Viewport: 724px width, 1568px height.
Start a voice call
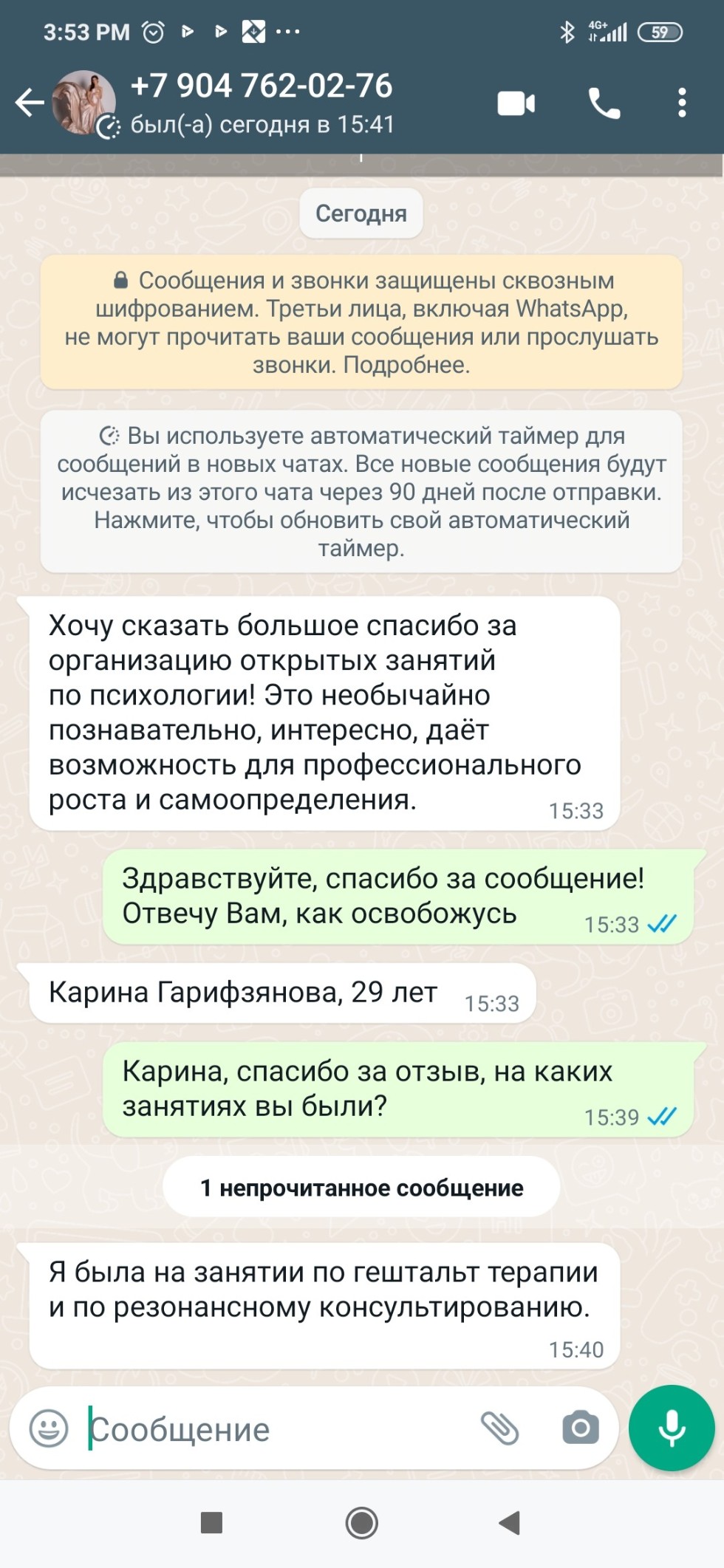tap(604, 103)
